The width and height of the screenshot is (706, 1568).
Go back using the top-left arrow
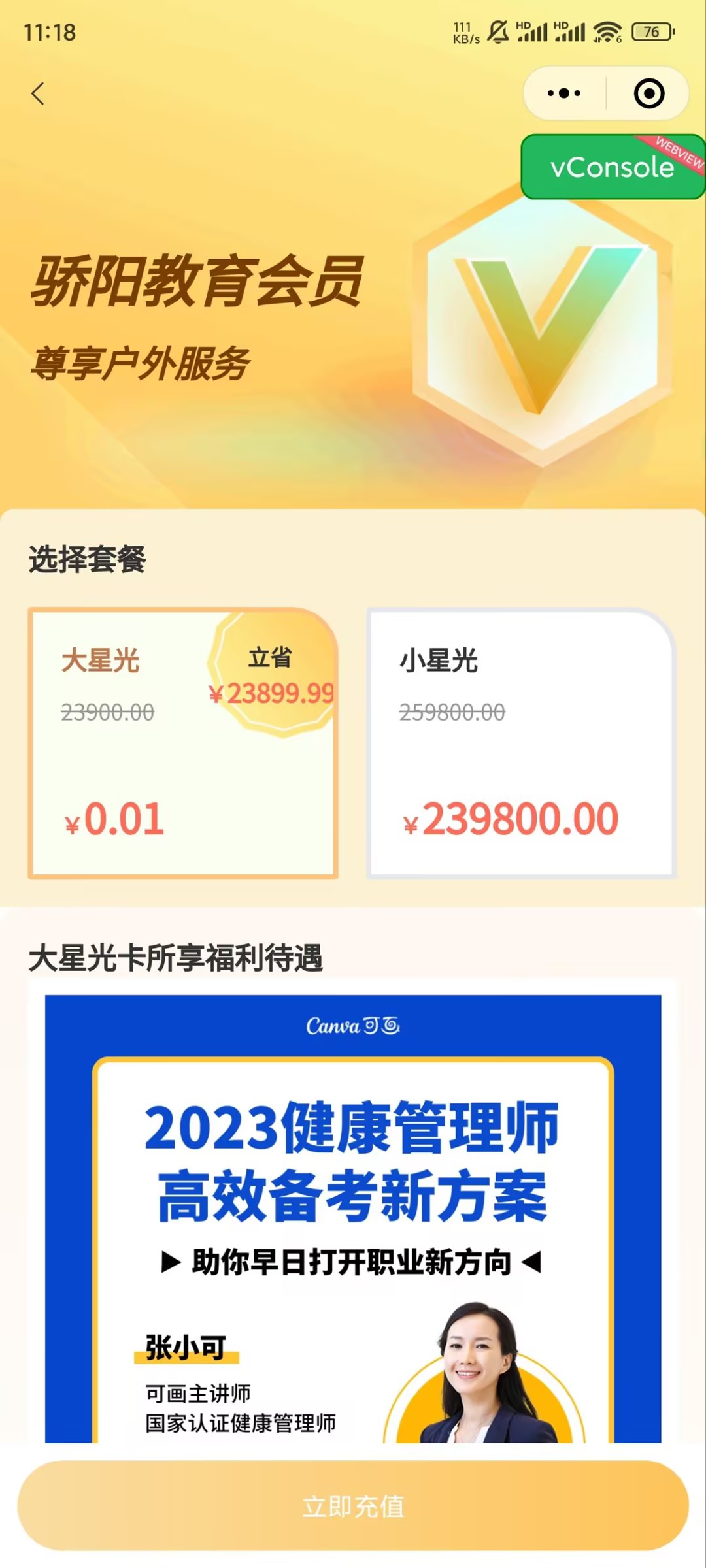pyautogui.click(x=38, y=93)
